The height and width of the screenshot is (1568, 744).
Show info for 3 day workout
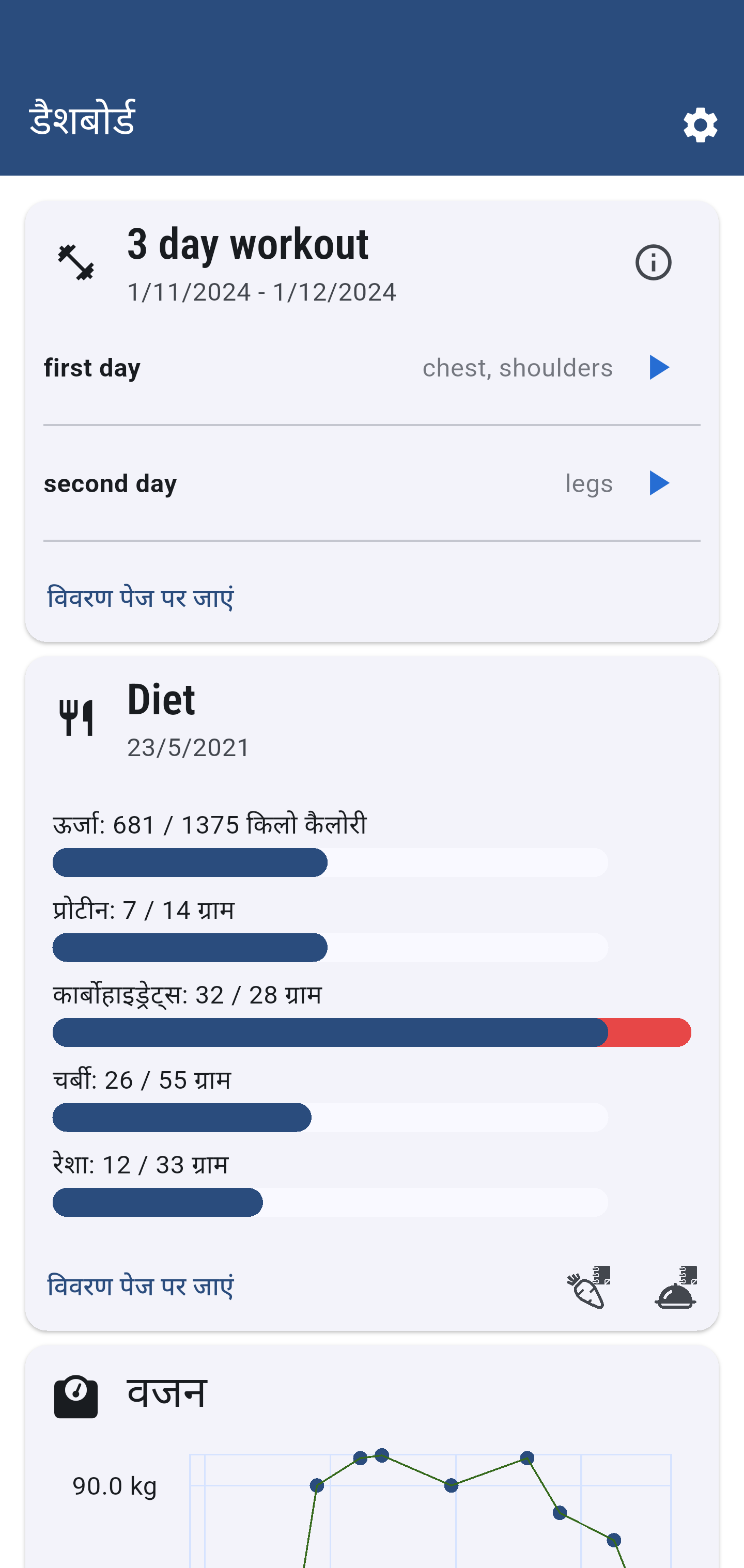[x=653, y=263]
